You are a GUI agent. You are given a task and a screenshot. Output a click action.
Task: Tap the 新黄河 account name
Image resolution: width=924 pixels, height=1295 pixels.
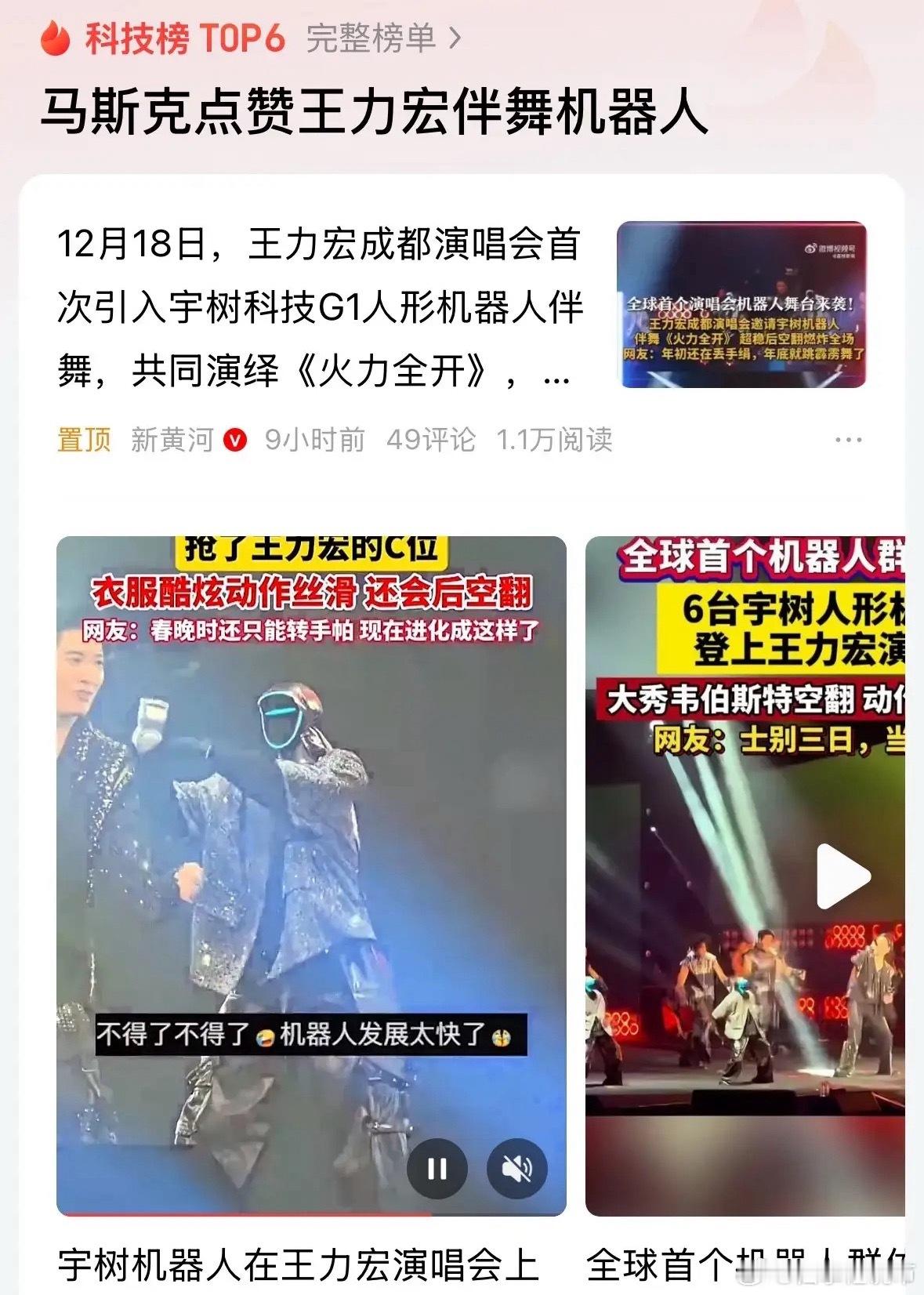(x=174, y=441)
